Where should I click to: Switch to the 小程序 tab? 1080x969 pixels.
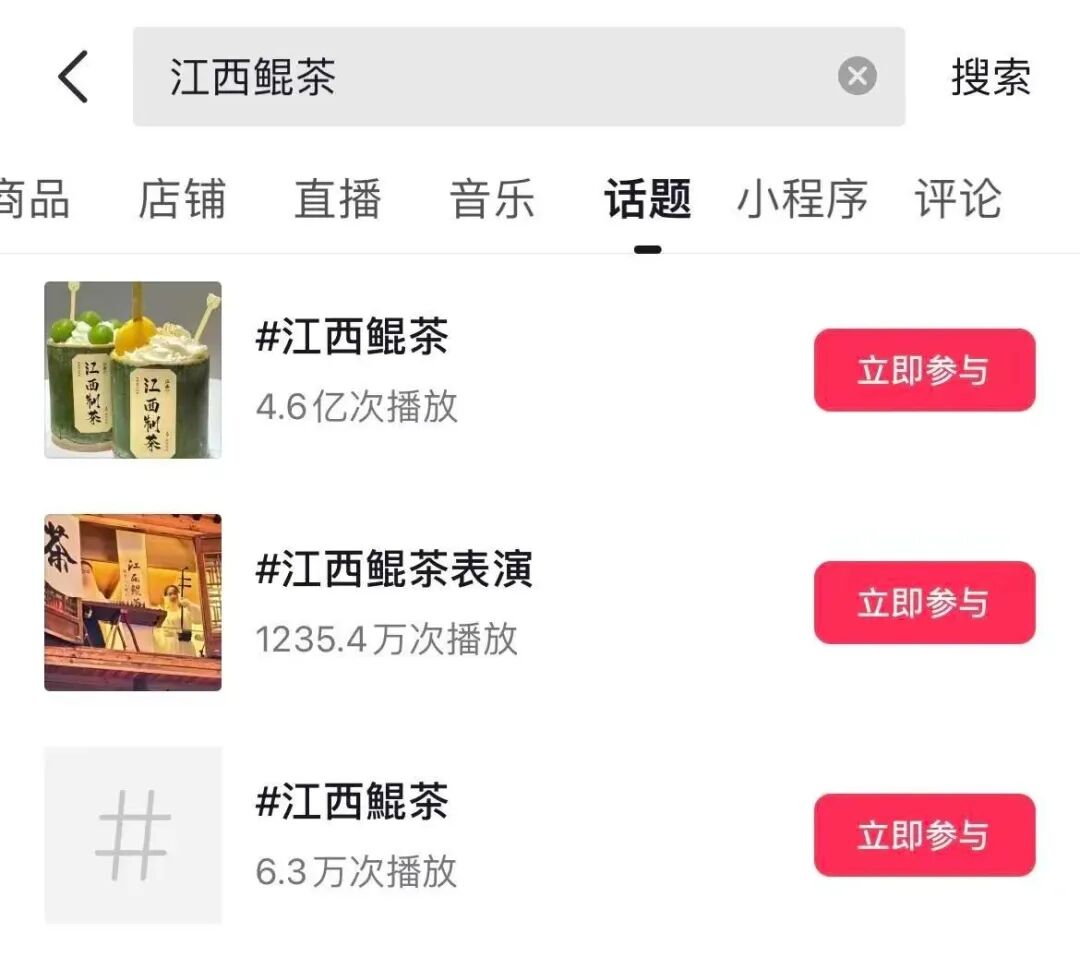pyautogui.click(x=802, y=198)
